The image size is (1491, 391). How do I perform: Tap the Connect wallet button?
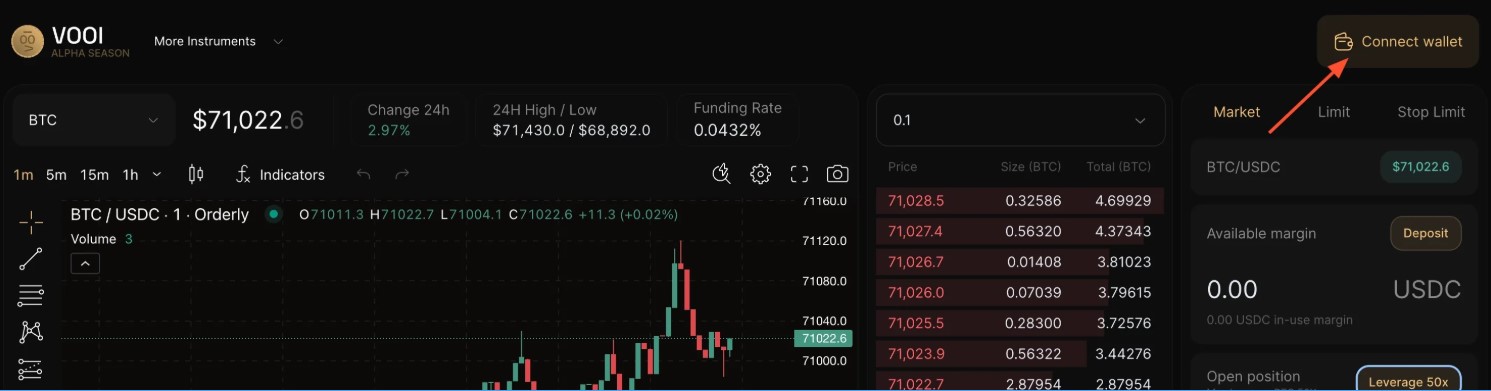(1397, 42)
